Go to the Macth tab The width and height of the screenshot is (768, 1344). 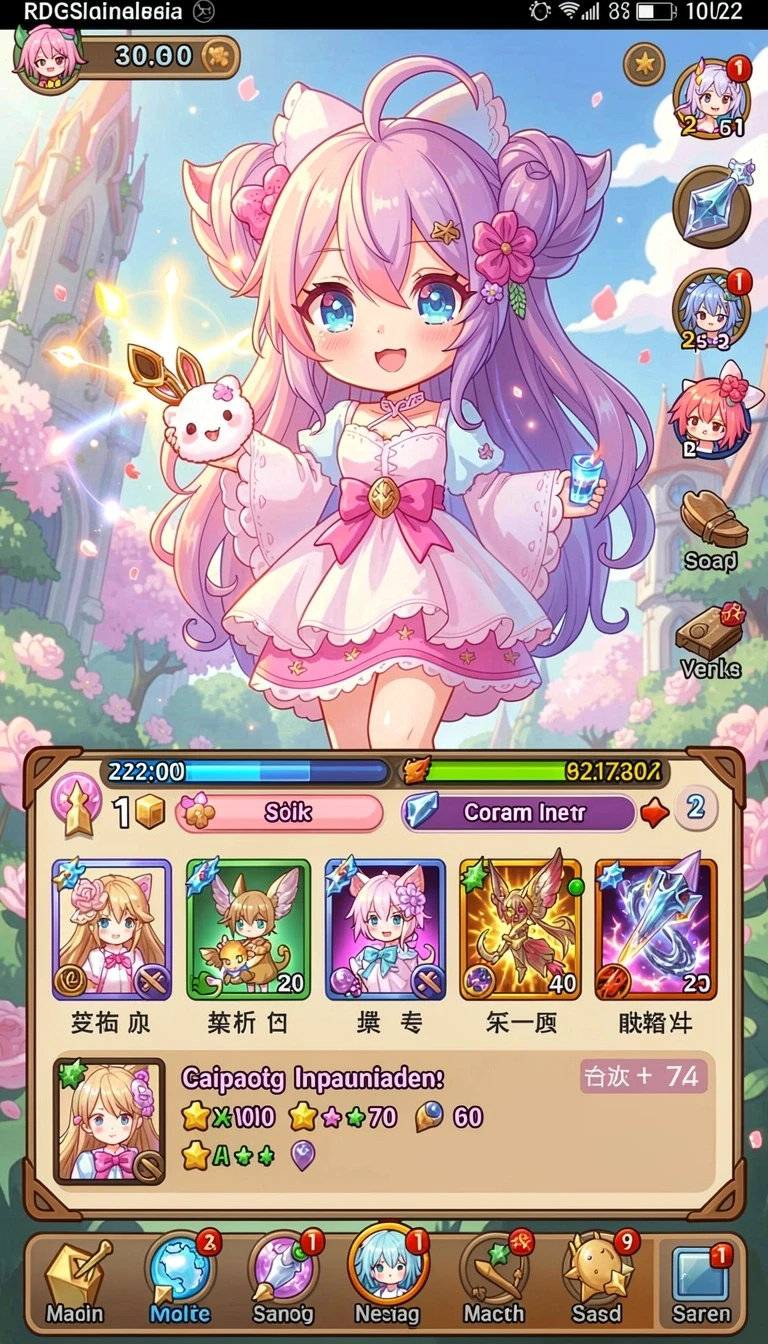click(494, 1280)
